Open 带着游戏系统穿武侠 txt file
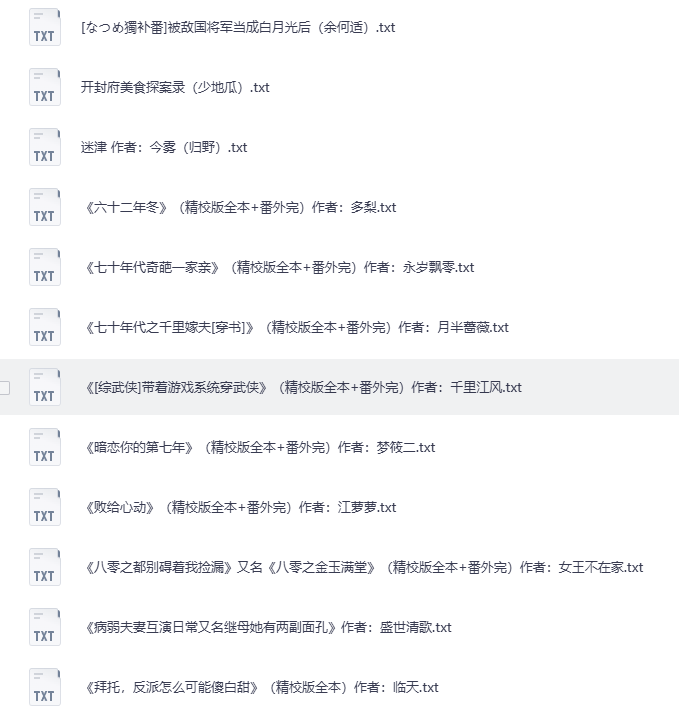 click(303, 388)
